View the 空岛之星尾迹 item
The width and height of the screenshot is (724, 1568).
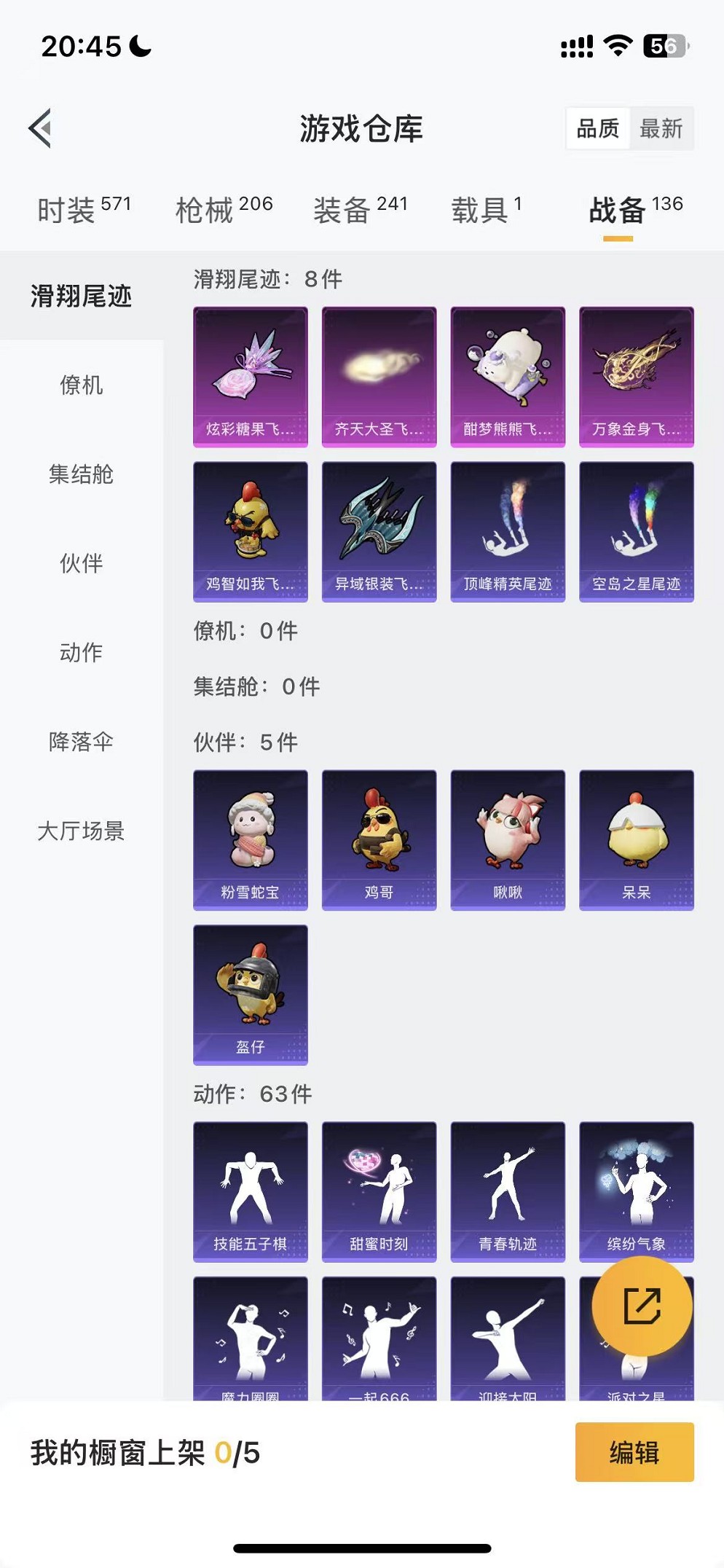point(636,531)
